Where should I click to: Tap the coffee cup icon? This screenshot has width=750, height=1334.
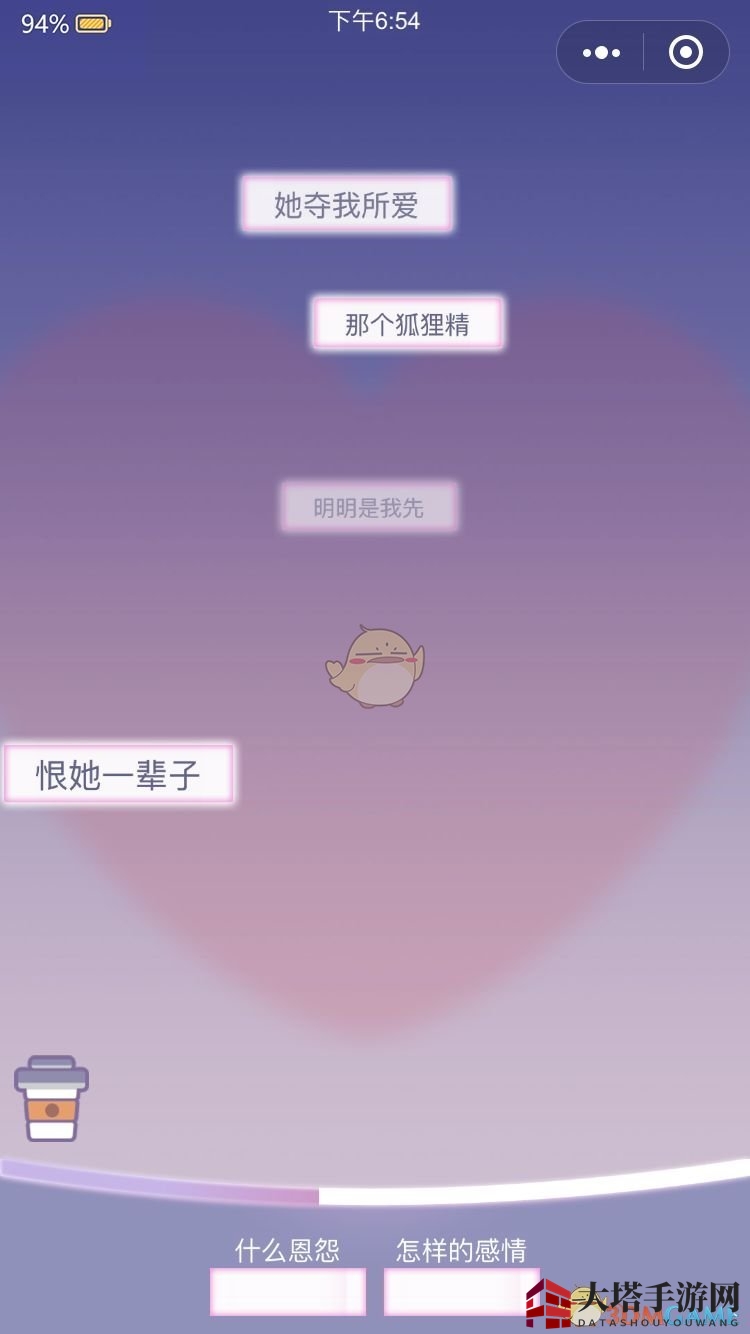click(50, 1098)
